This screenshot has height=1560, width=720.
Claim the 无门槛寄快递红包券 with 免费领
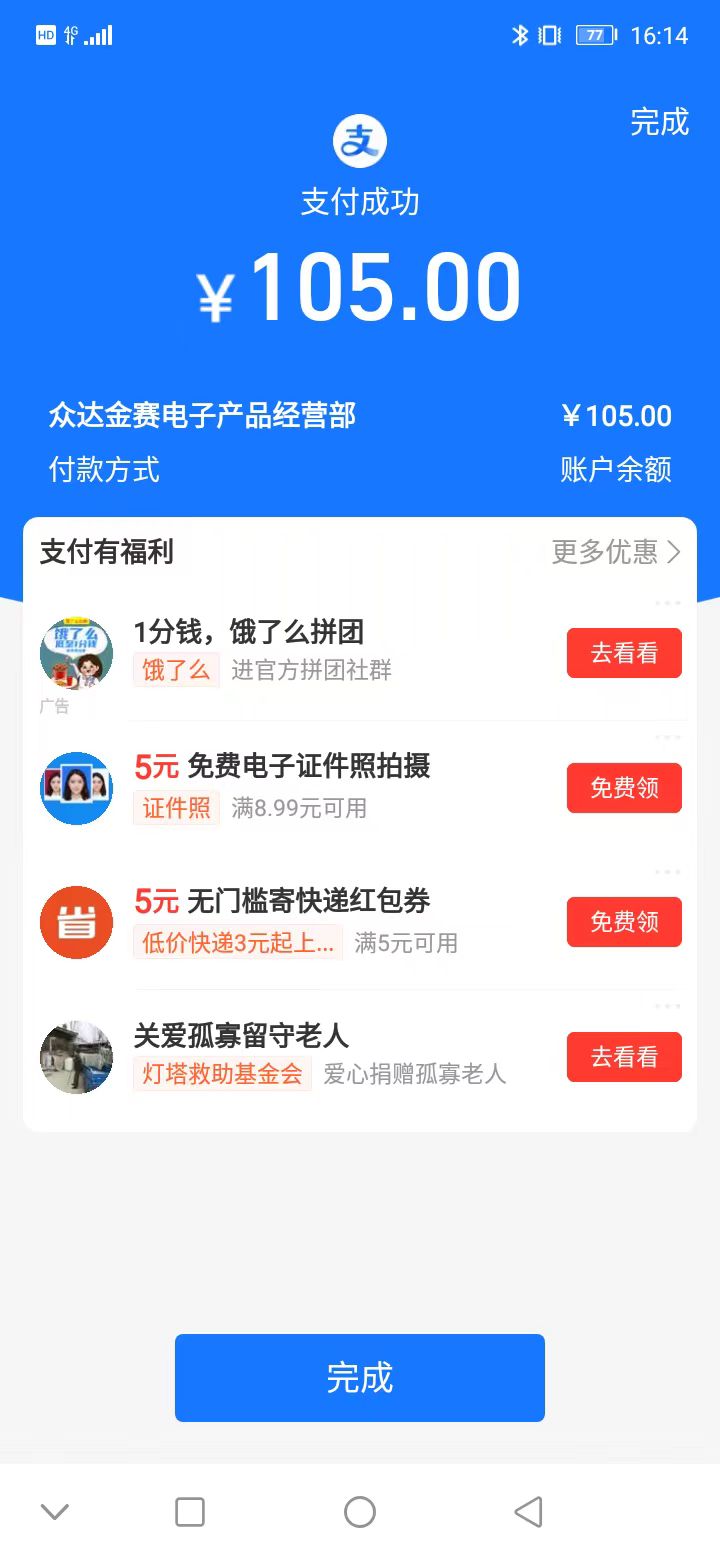tap(624, 922)
